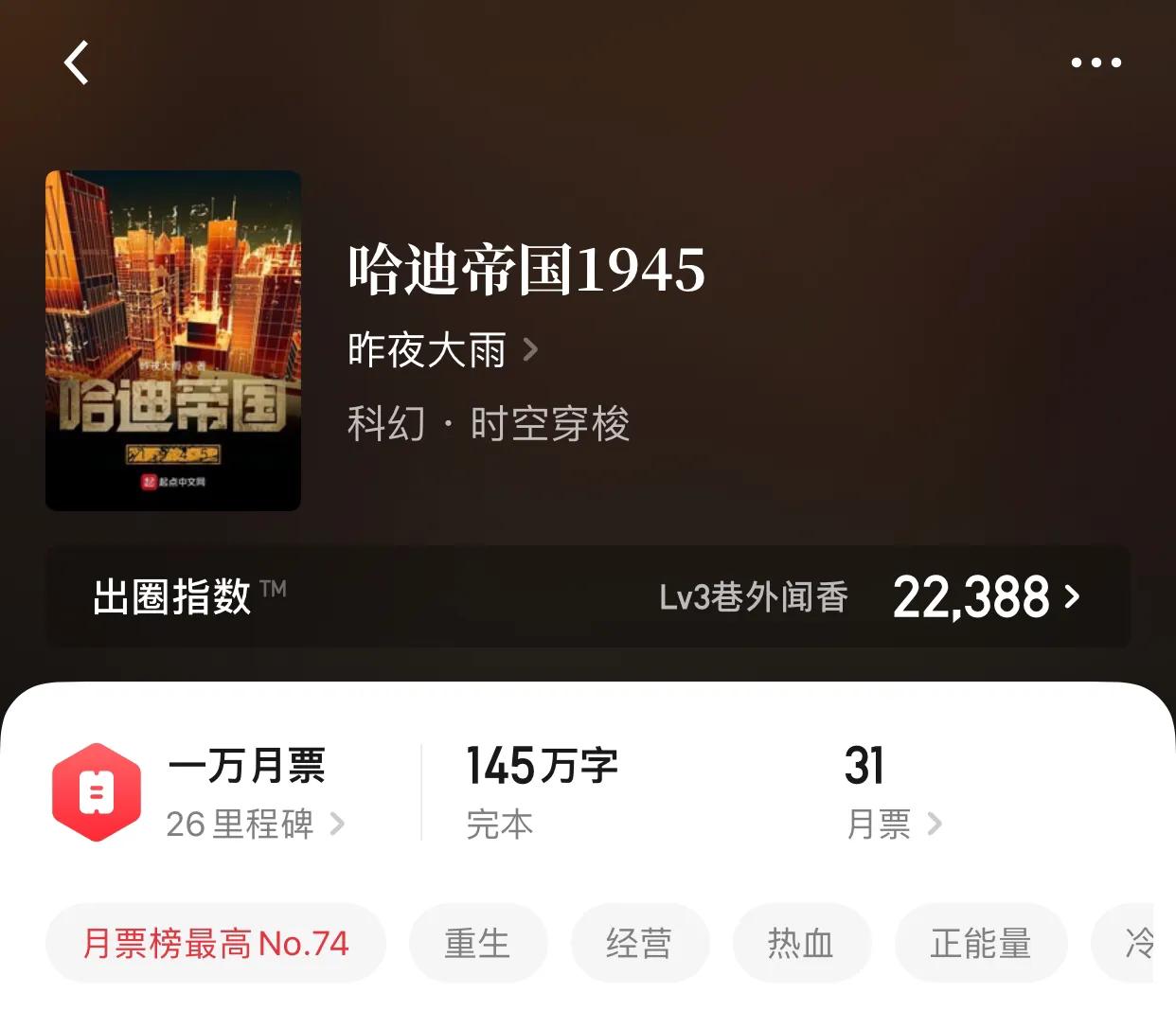1176x1011 pixels.
Task: Select the 正能量 tag chip
Action: [x=980, y=943]
